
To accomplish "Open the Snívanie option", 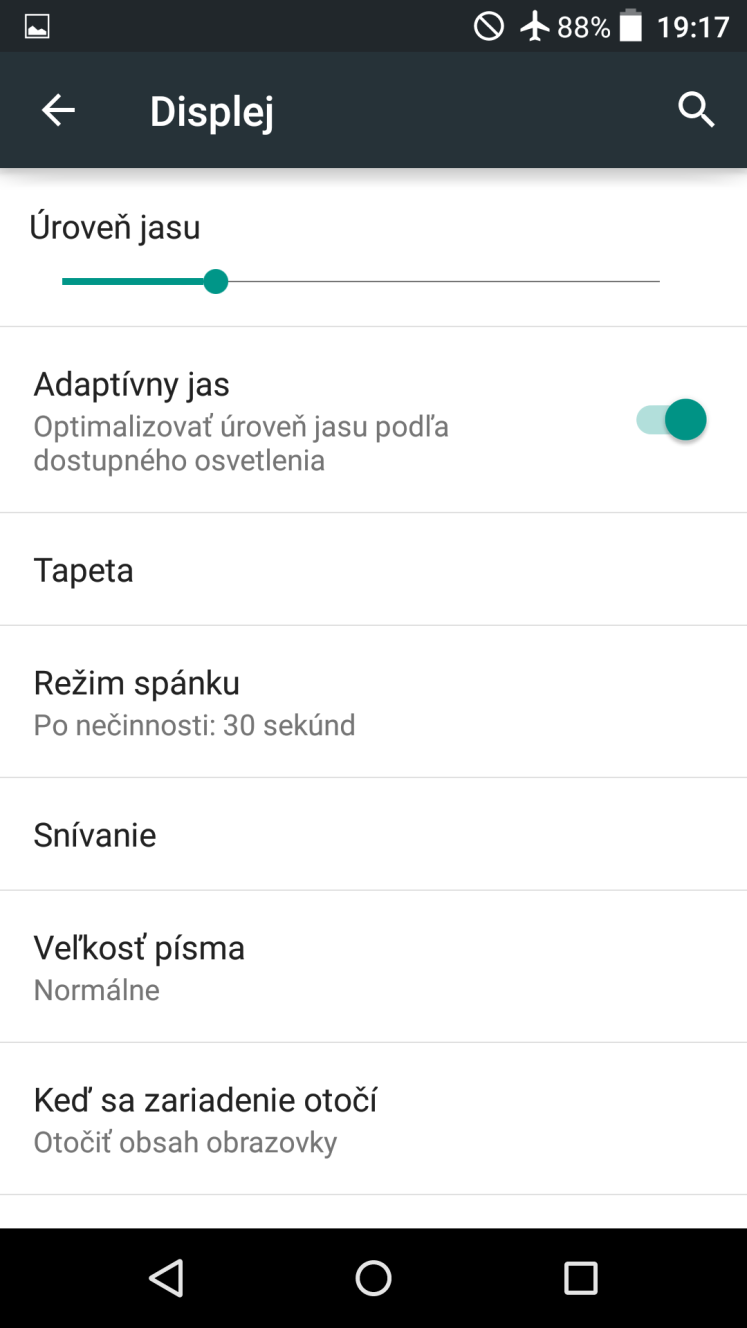I will point(373,834).
